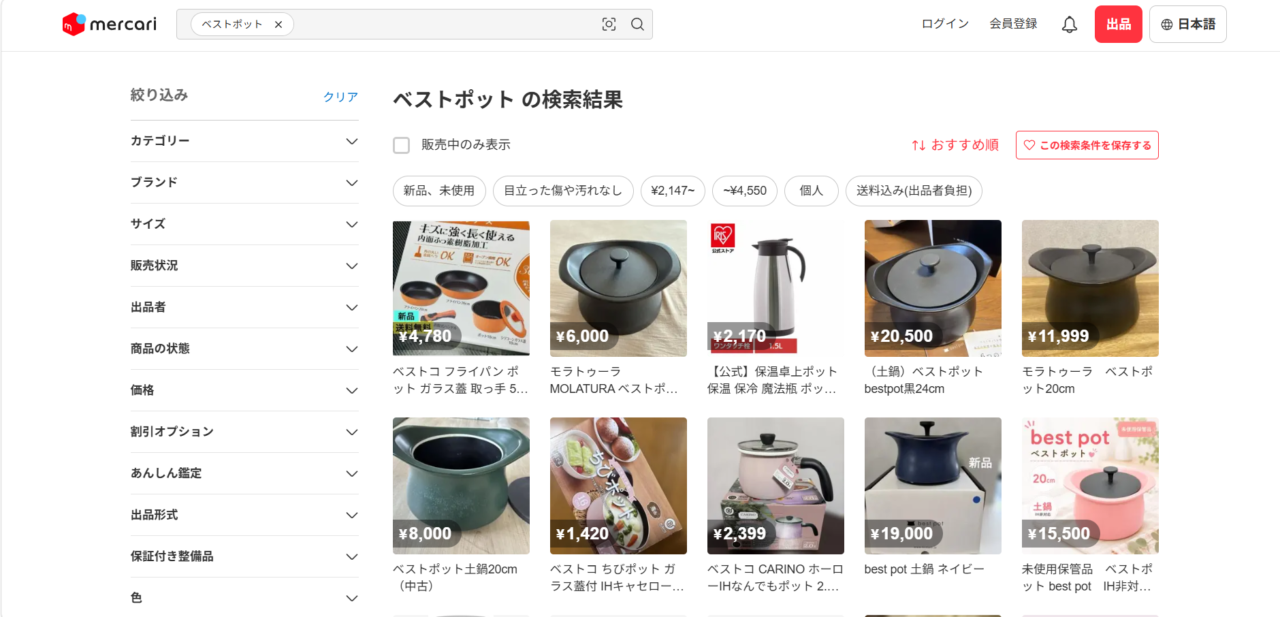This screenshot has height=617, width=1280.
Task: Tap the red 出品 button
Action: tap(1118, 24)
